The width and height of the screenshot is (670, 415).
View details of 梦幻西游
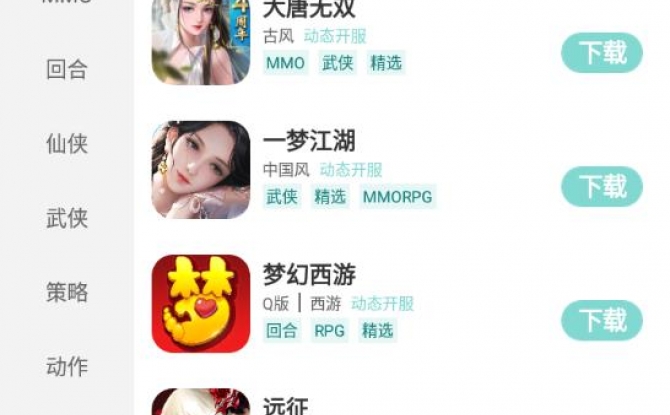(309, 275)
